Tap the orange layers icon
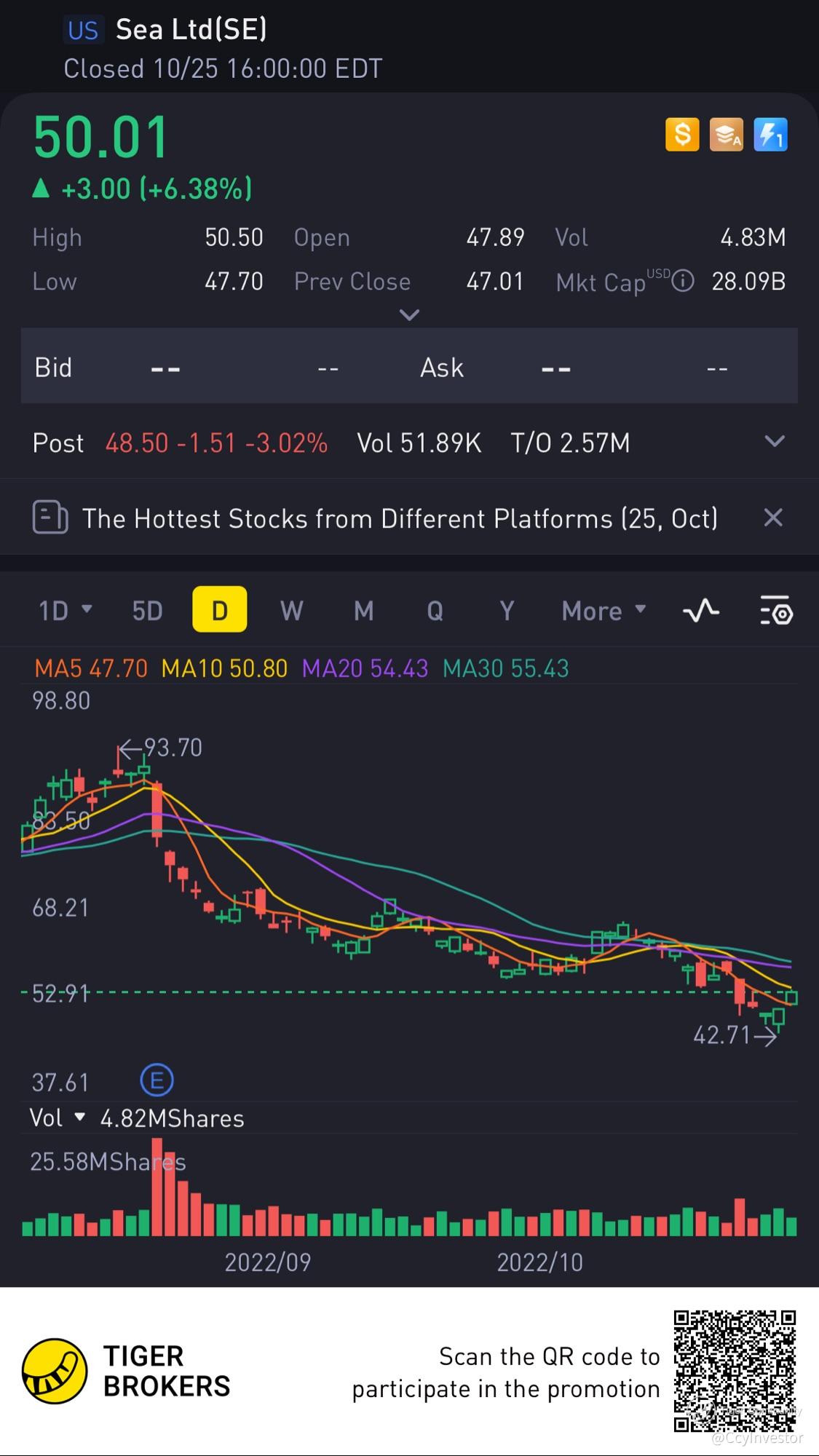The image size is (819, 1456). coord(727,135)
